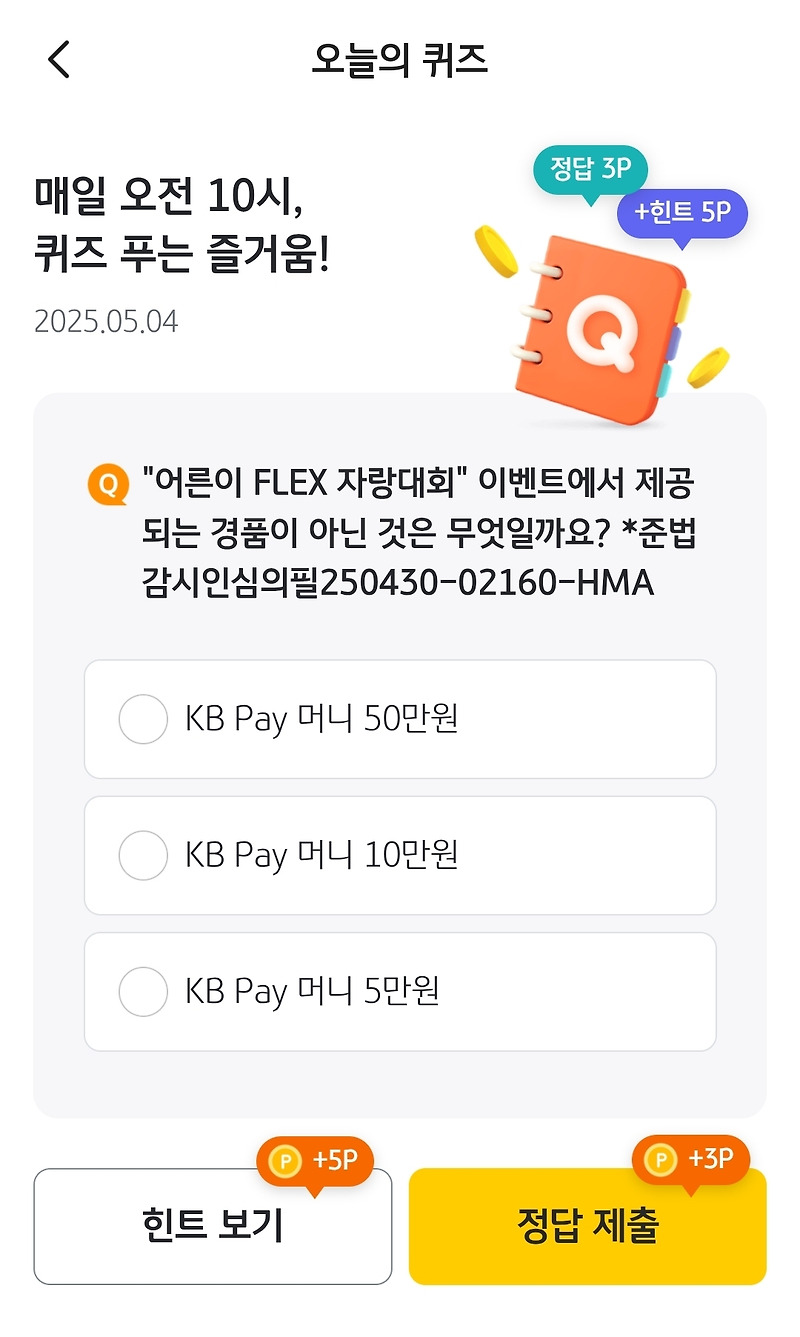The image size is (800, 1337).
Task: Tap the back arrow to leave the quiz
Action: (x=57, y=60)
